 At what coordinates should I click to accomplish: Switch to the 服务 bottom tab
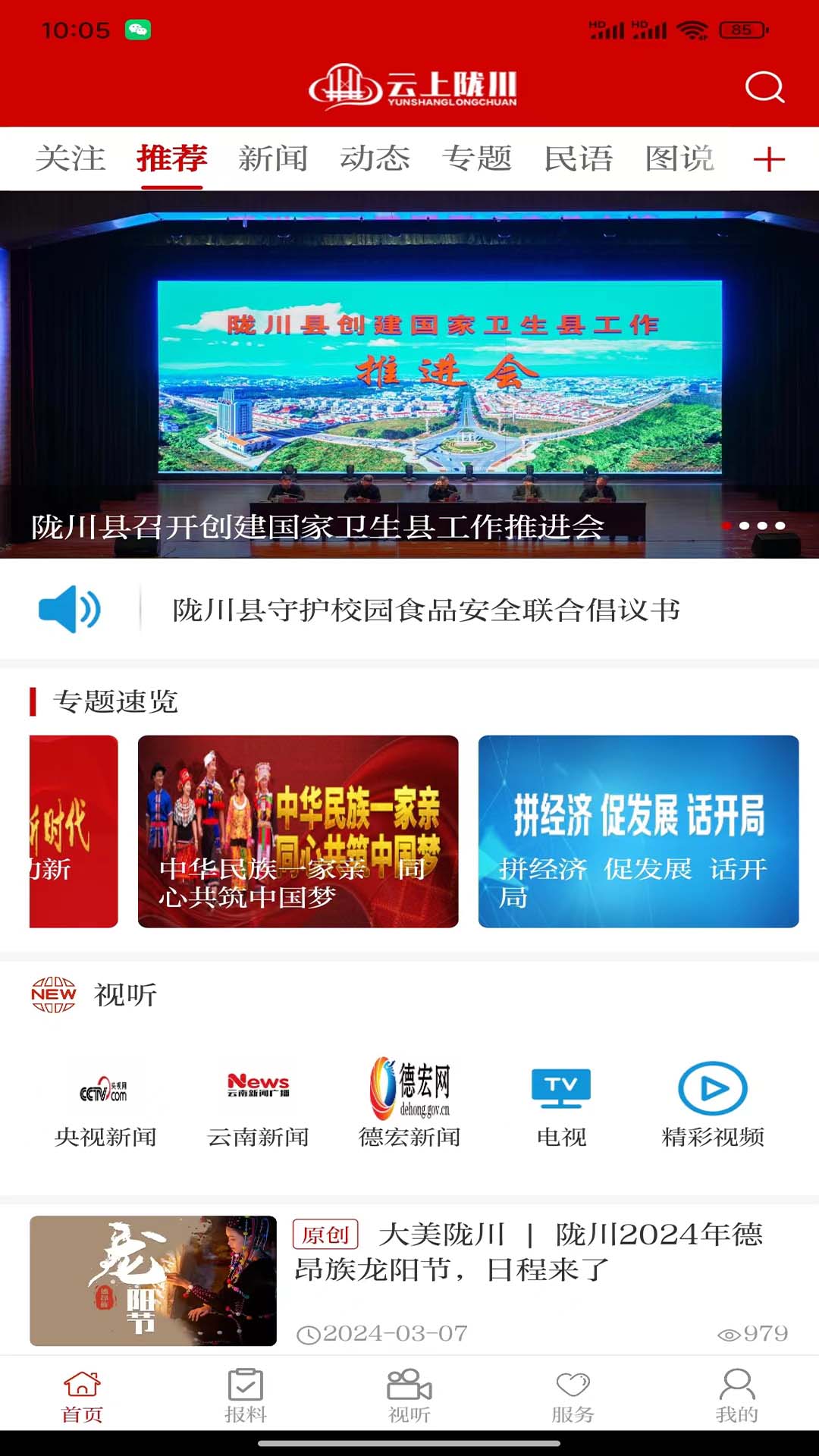pyautogui.click(x=573, y=1395)
